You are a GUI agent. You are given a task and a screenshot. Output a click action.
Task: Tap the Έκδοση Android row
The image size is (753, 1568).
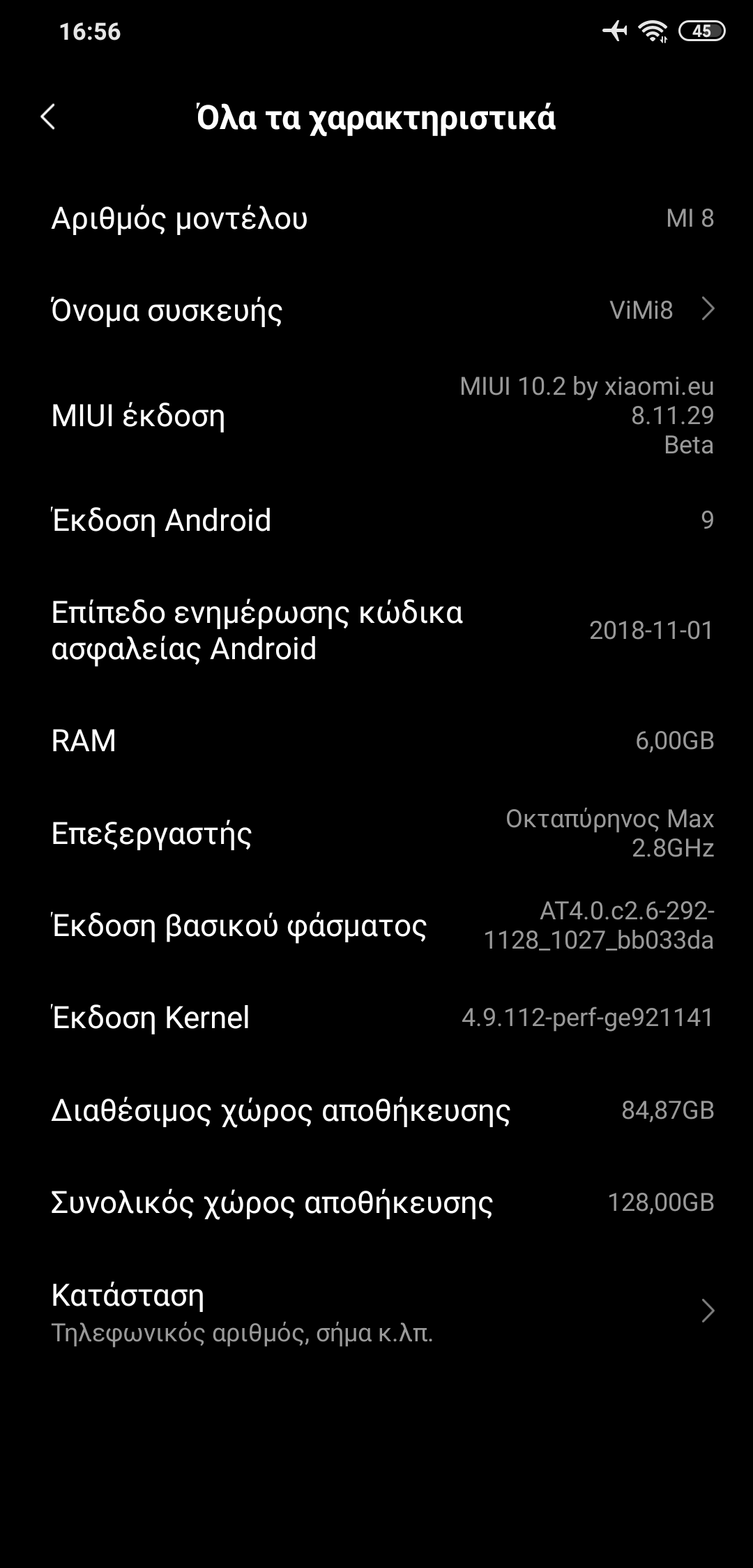(x=376, y=520)
